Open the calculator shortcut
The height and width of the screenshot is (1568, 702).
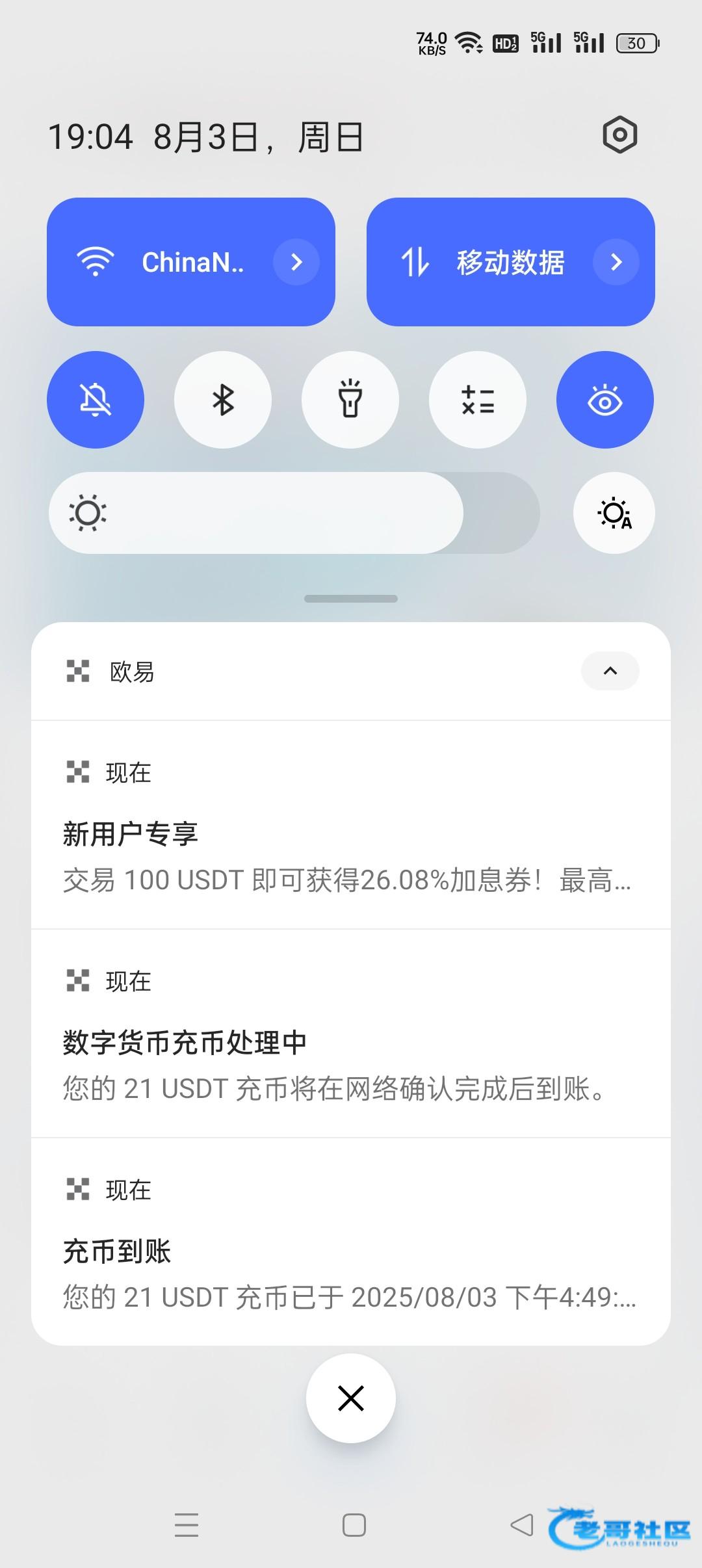click(x=478, y=400)
